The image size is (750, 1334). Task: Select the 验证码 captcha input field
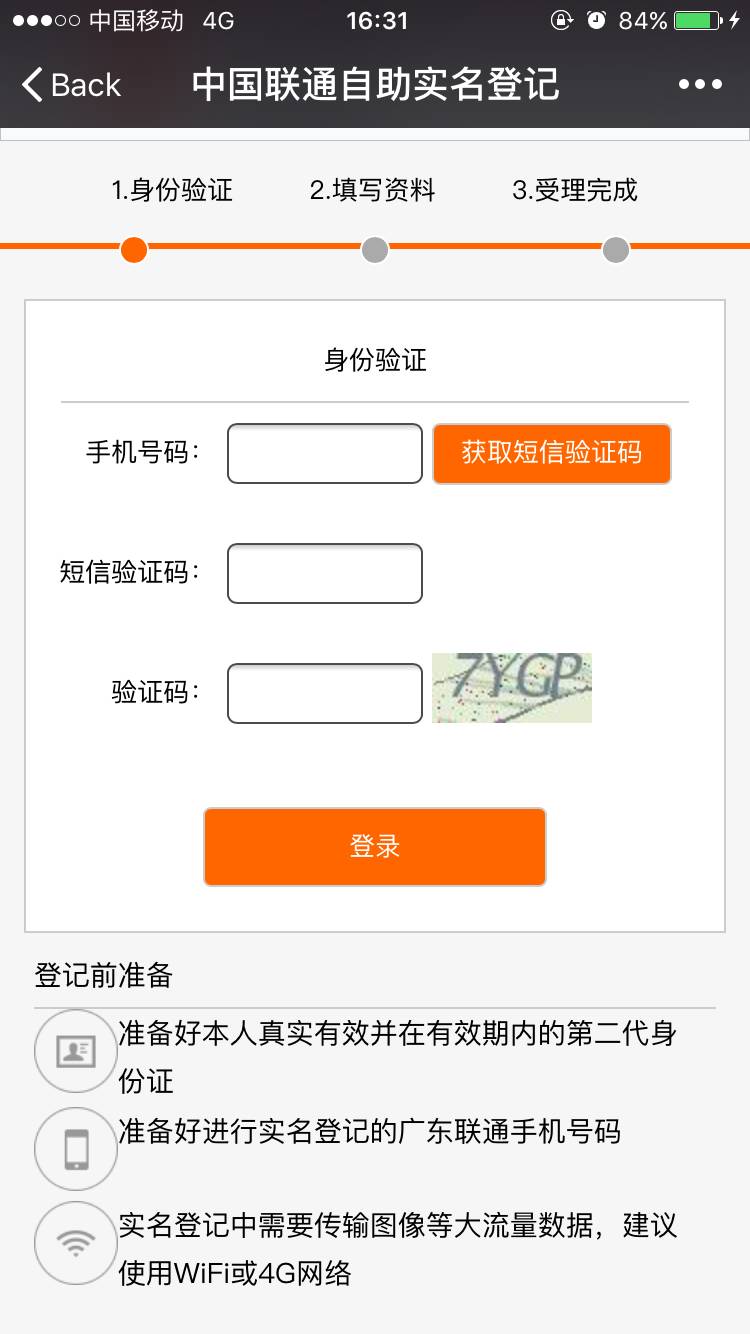325,693
